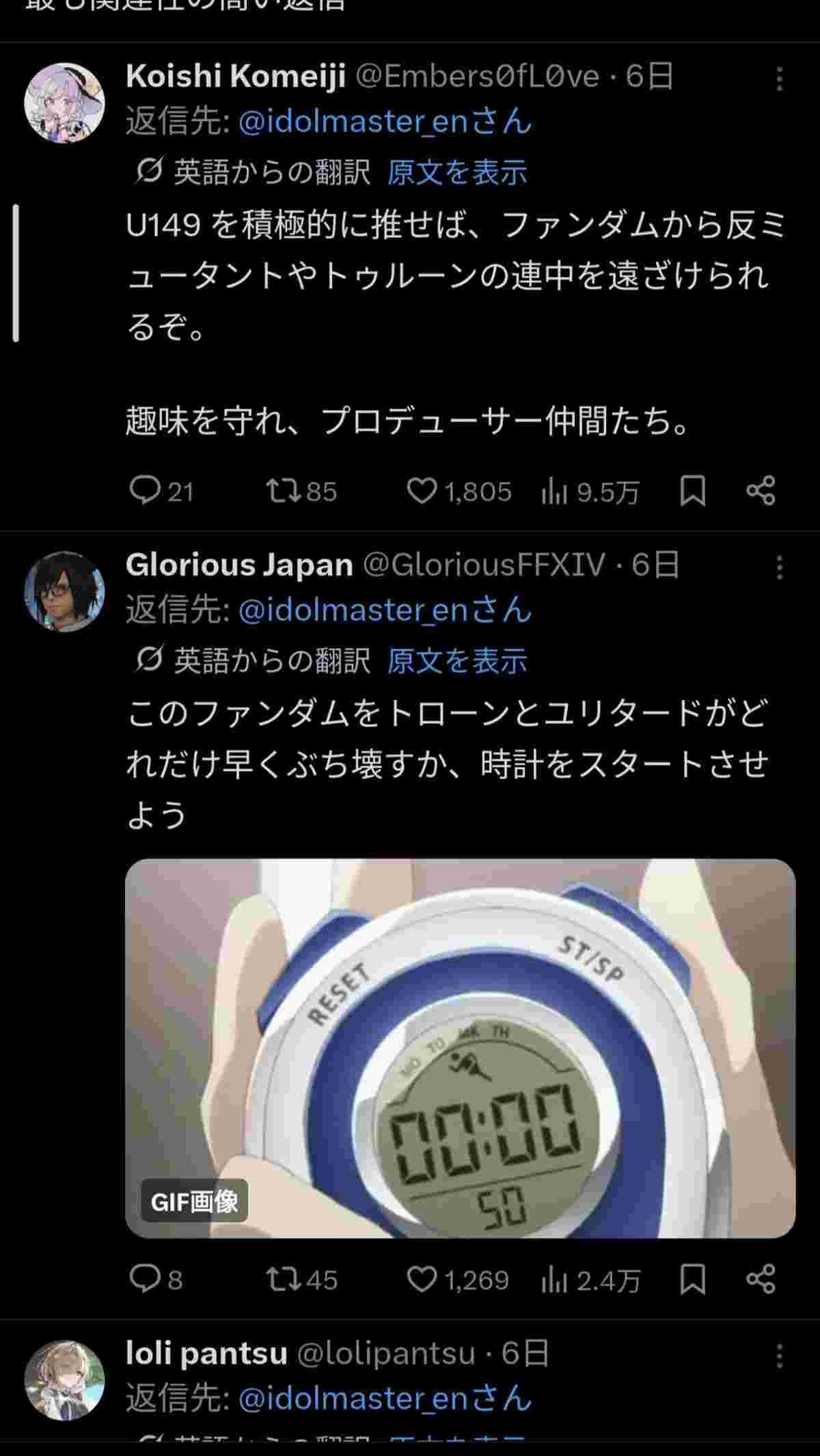Show original text of Glorious Japan's reply

tap(457, 660)
